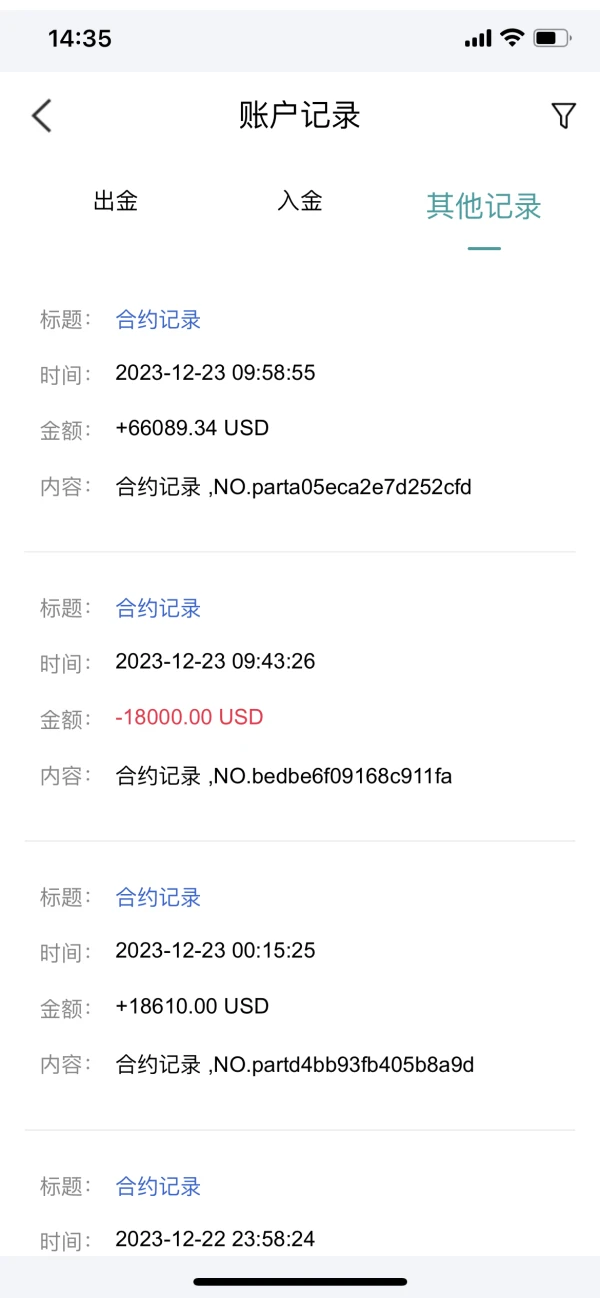Select the 其他记录 tab

coord(483,206)
